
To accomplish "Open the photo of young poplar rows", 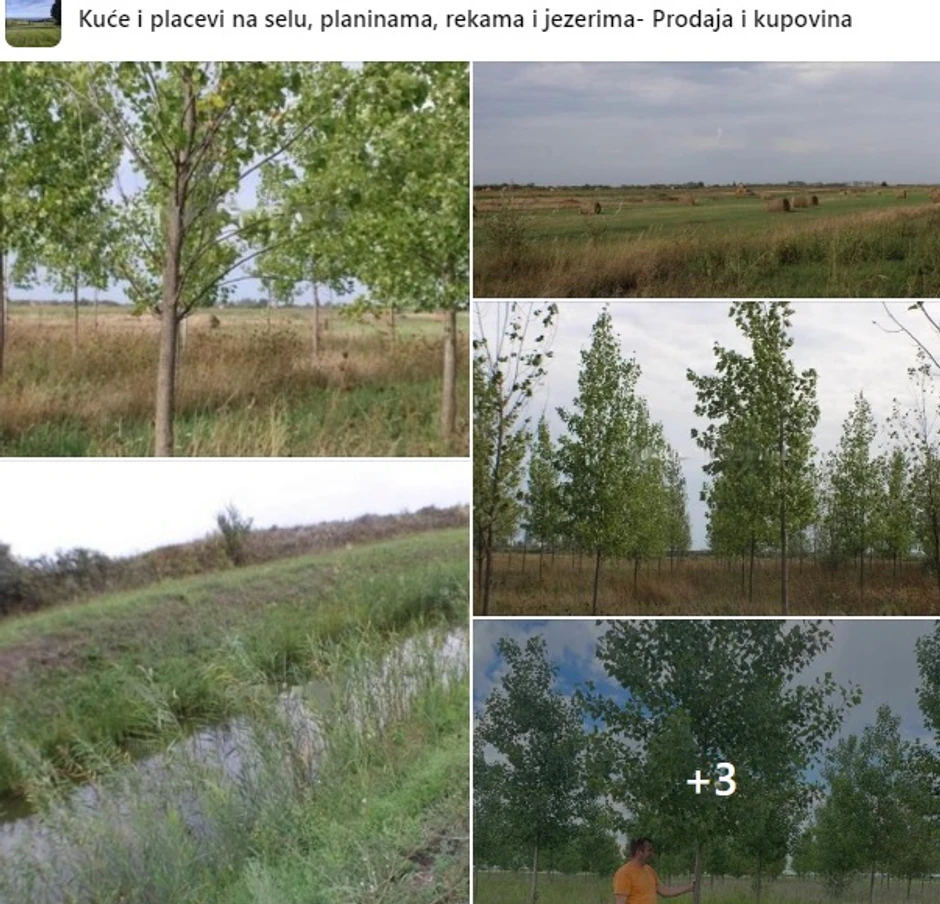I will tap(706, 458).
